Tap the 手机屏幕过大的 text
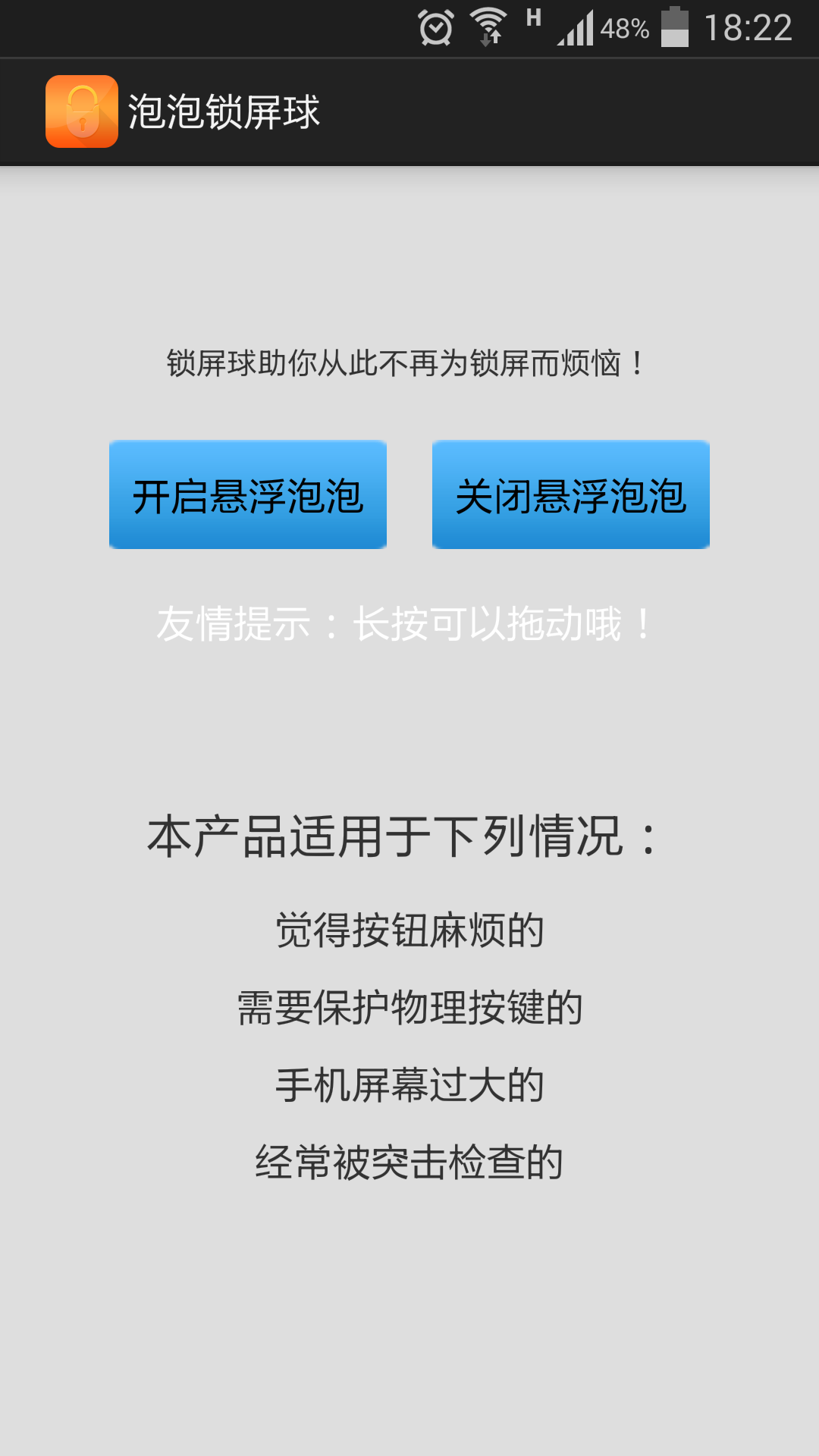The width and height of the screenshot is (819, 1456). pyautogui.click(x=409, y=1086)
